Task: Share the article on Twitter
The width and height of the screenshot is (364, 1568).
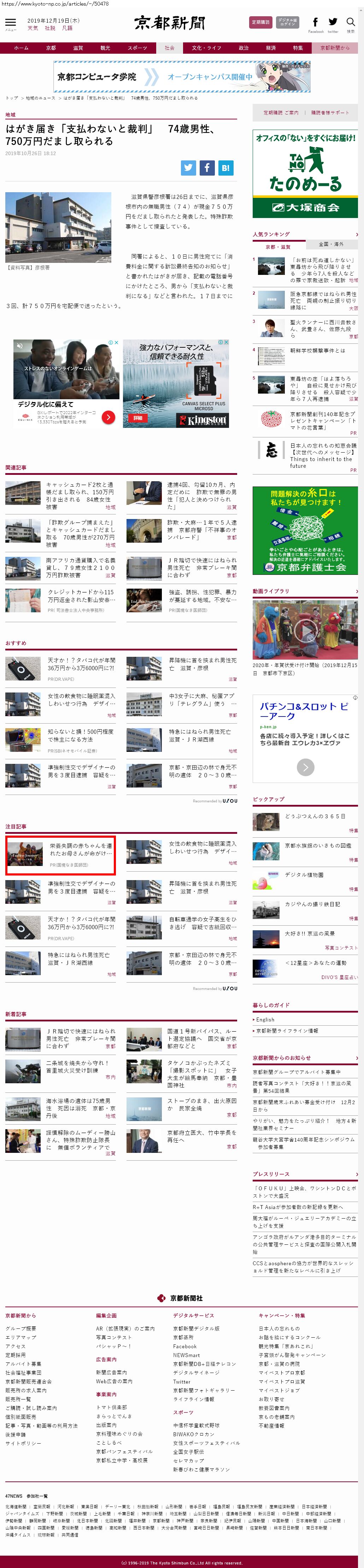Action: [x=188, y=168]
